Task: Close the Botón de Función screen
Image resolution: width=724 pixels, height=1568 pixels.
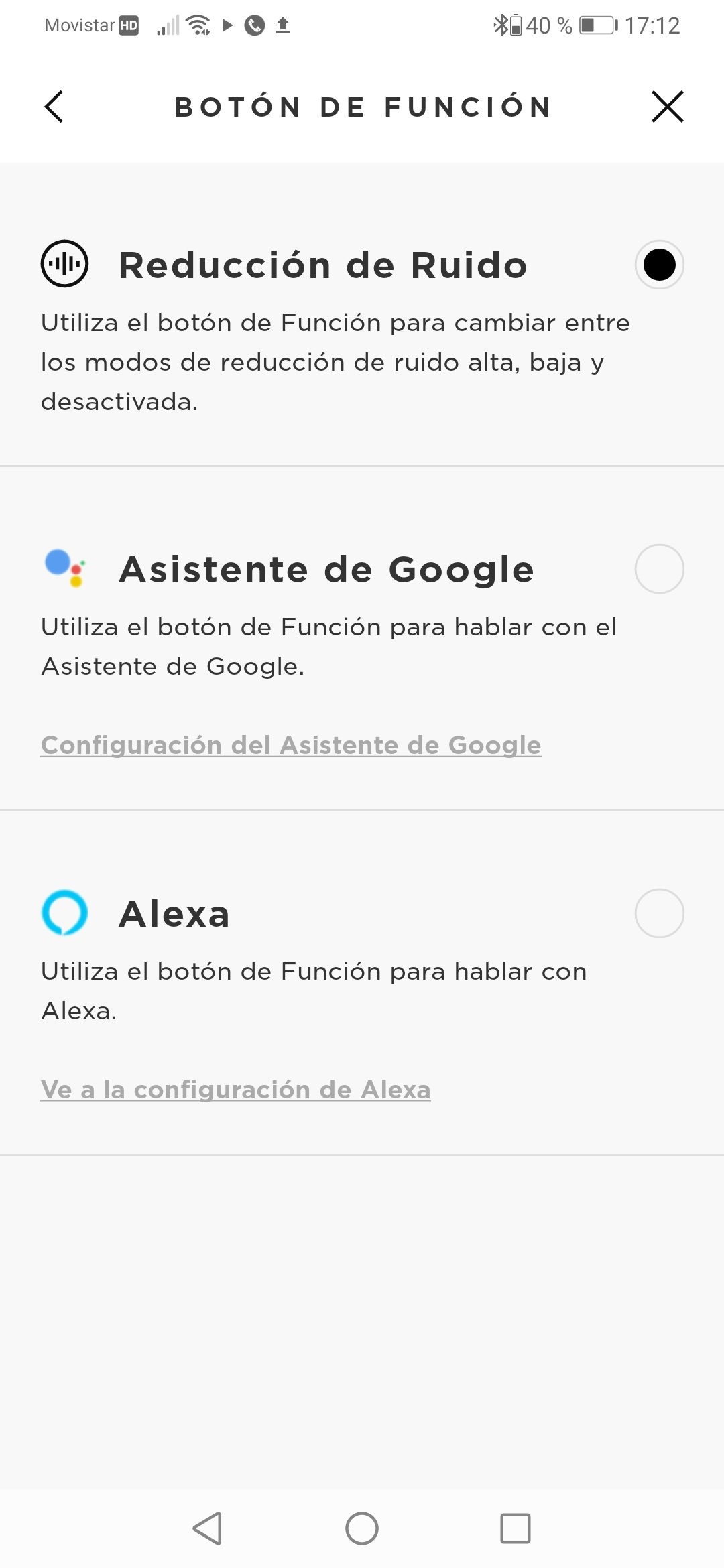Action: tap(667, 107)
